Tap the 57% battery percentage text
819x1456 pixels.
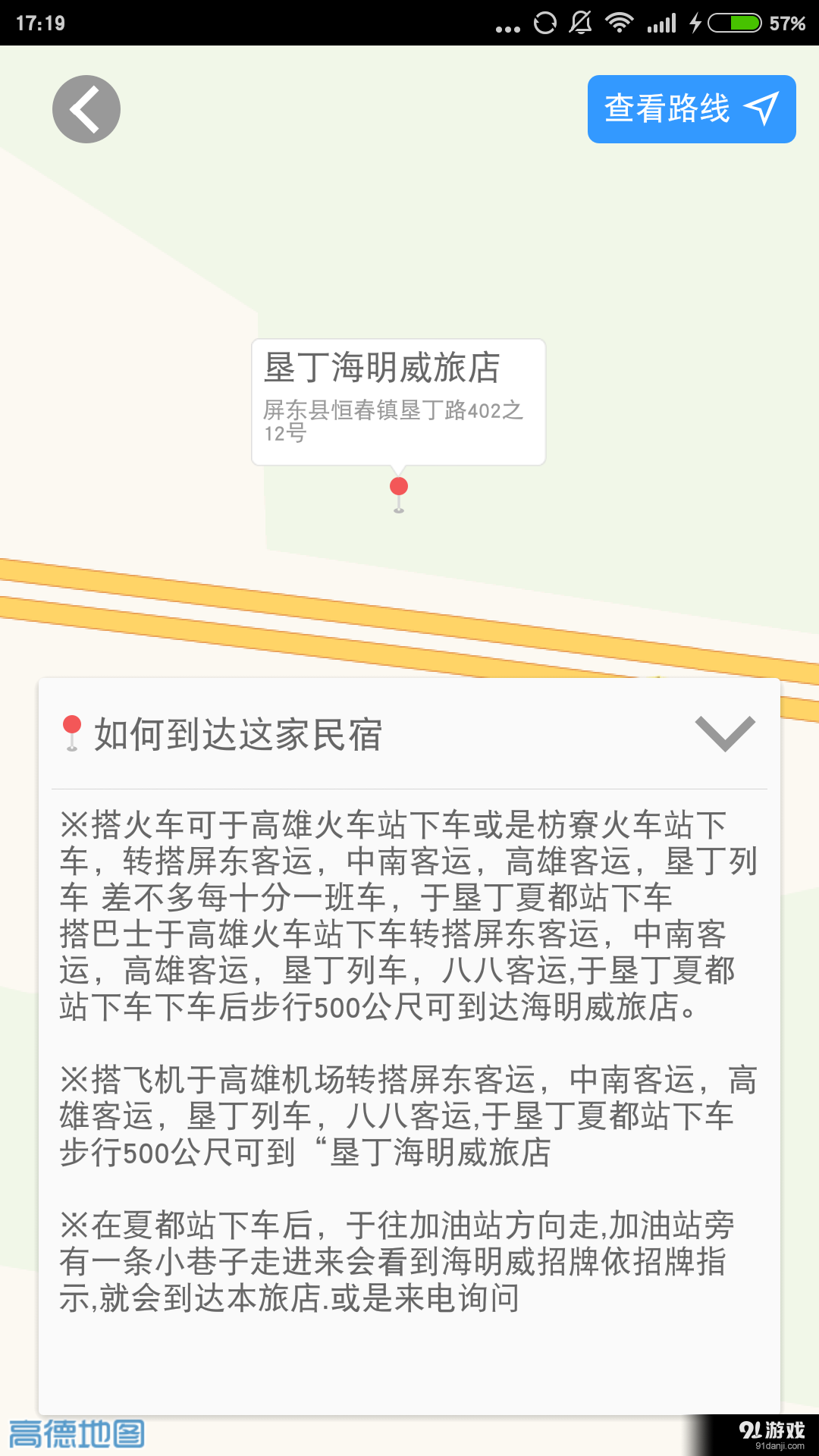click(786, 23)
